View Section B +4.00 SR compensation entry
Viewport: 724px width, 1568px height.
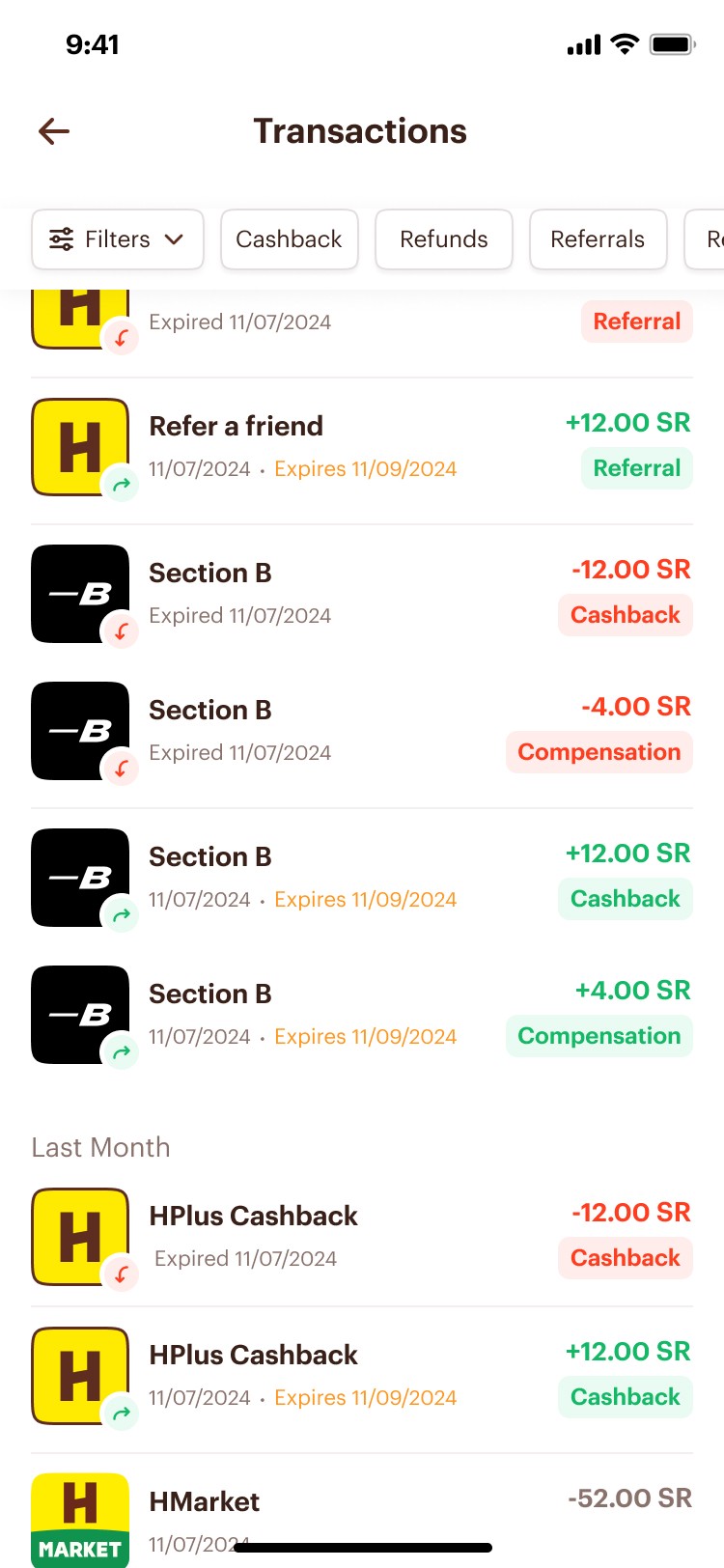[361, 1015]
